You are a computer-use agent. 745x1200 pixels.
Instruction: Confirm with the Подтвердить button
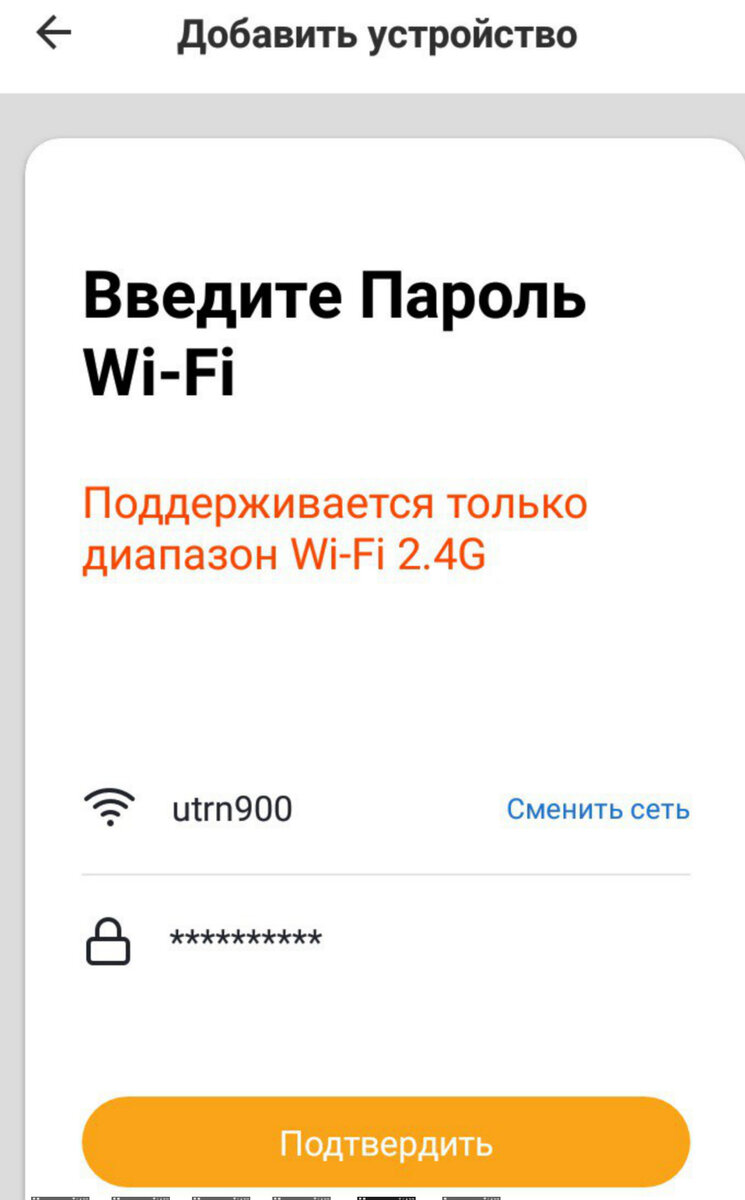[386, 1143]
